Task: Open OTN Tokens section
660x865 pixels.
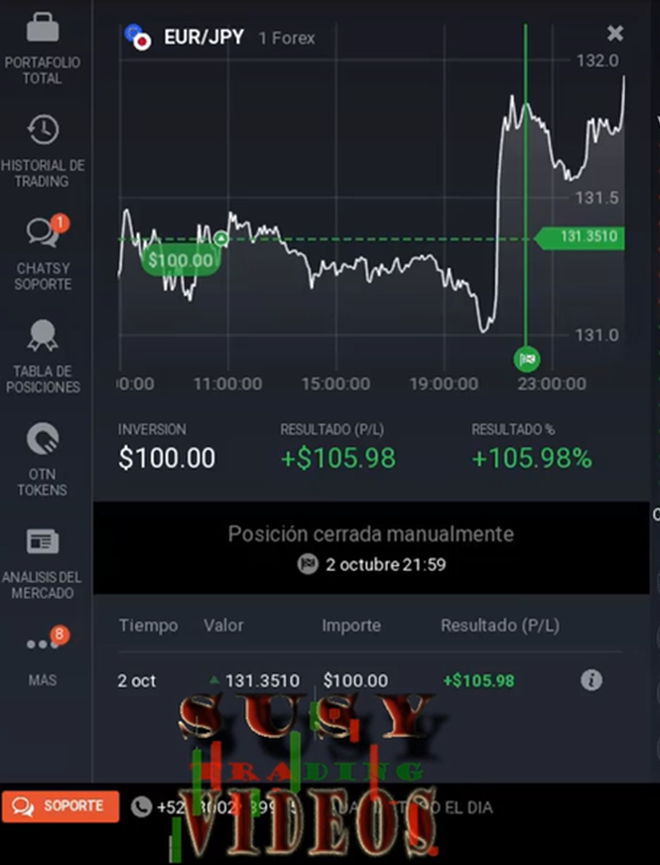Action: (x=43, y=460)
